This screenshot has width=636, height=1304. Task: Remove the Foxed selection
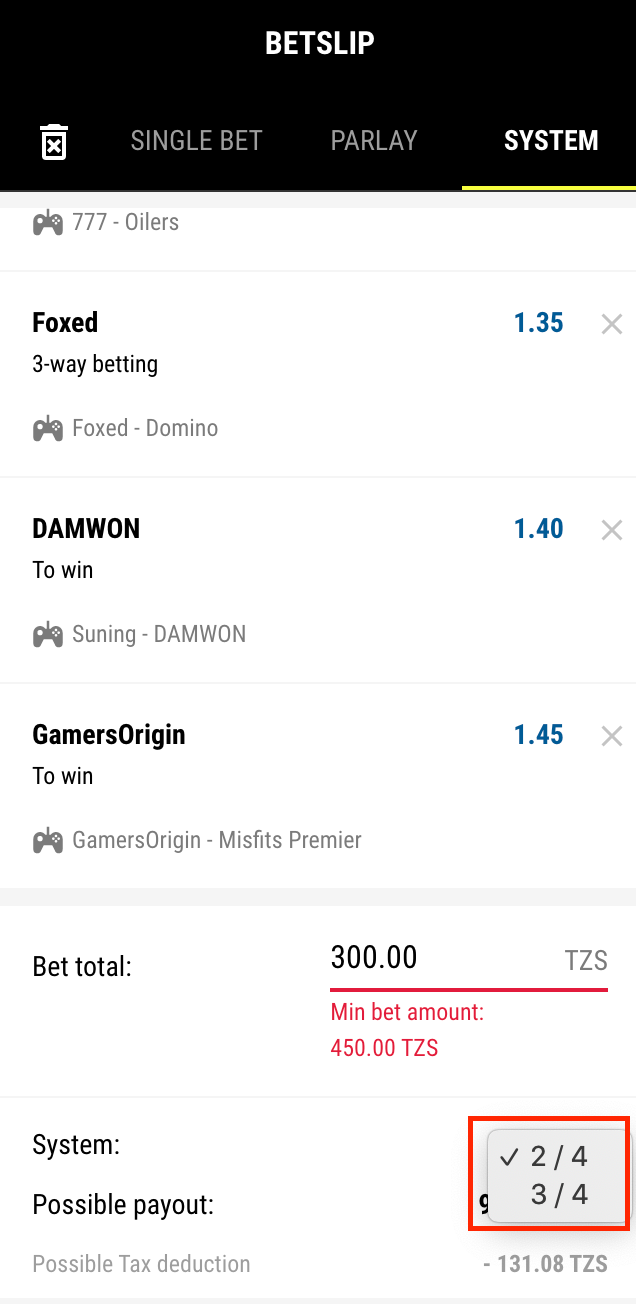pyautogui.click(x=611, y=324)
